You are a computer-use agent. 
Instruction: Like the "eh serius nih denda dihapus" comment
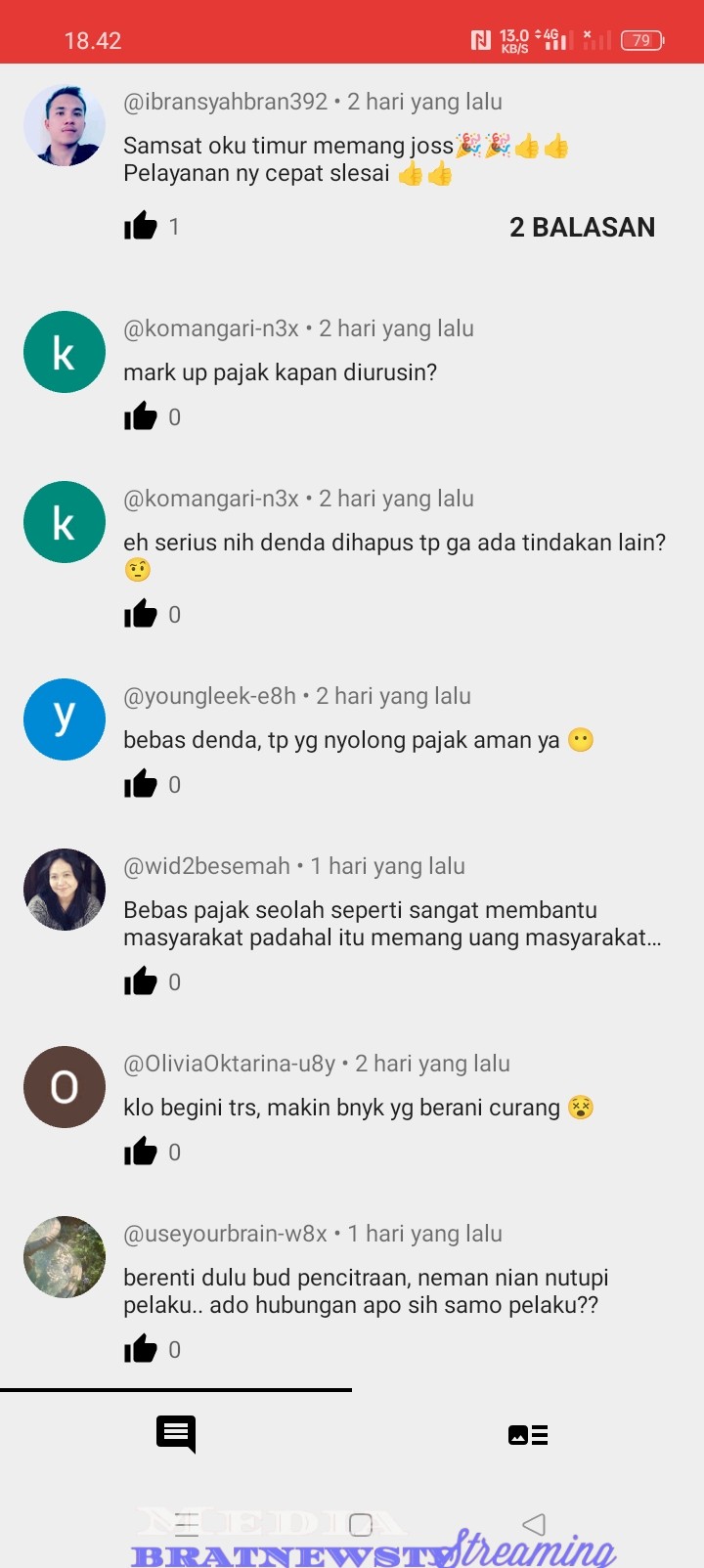141,614
